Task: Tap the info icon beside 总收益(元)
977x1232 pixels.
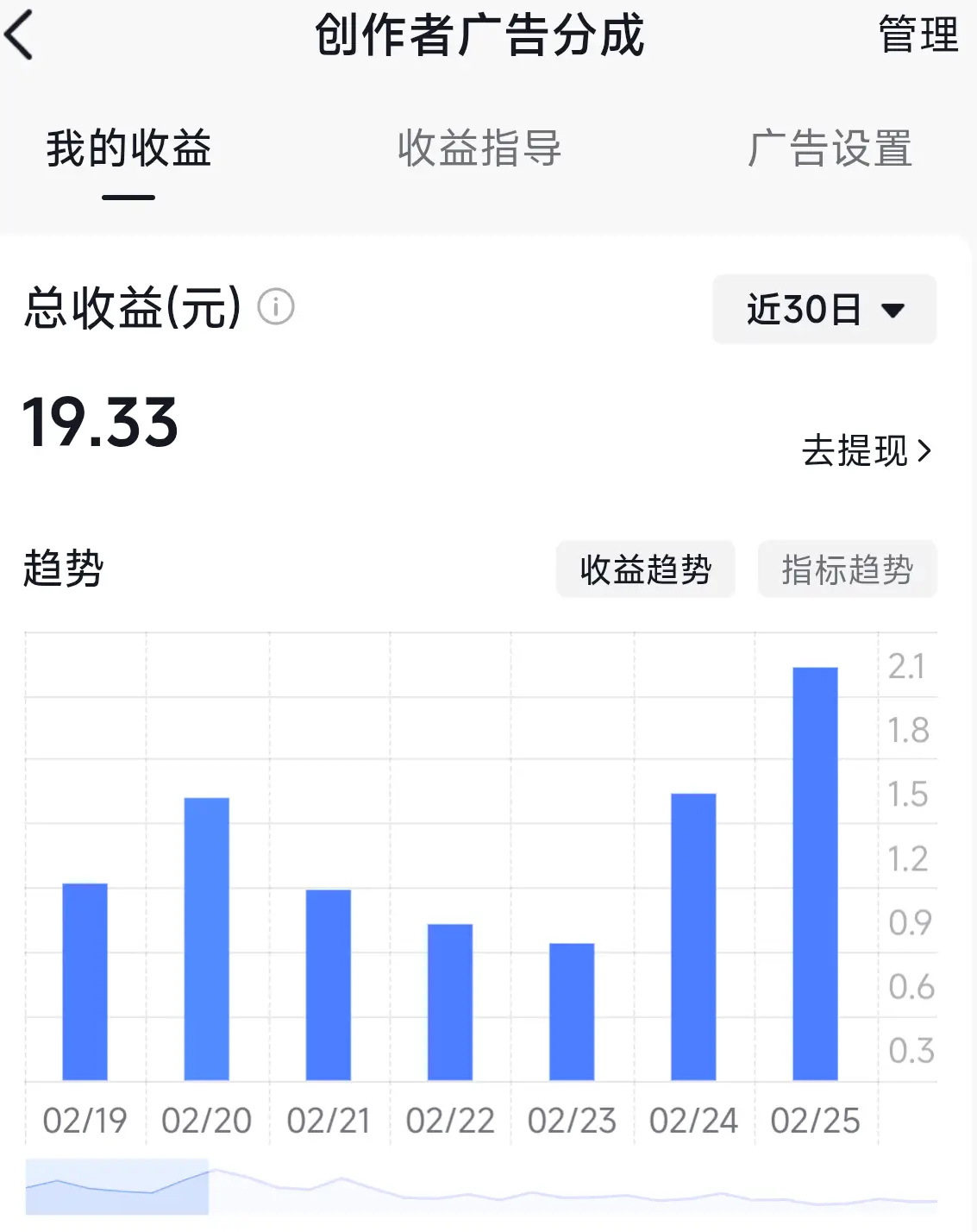Action: tap(276, 307)
